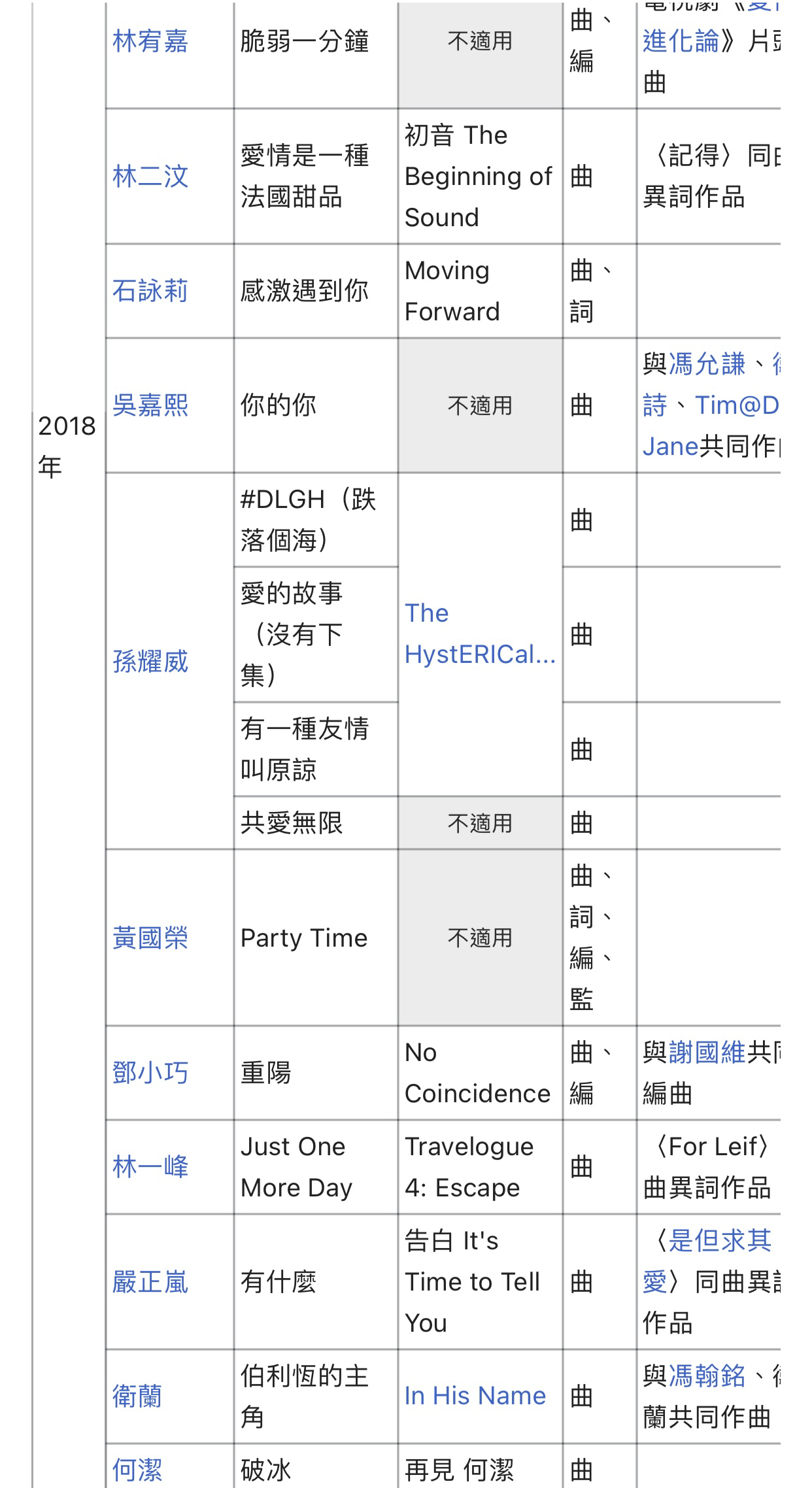Open the 馮允謙 link in the notes
The width and height of the screenshot is (812, 1488).
click(707, 364)
